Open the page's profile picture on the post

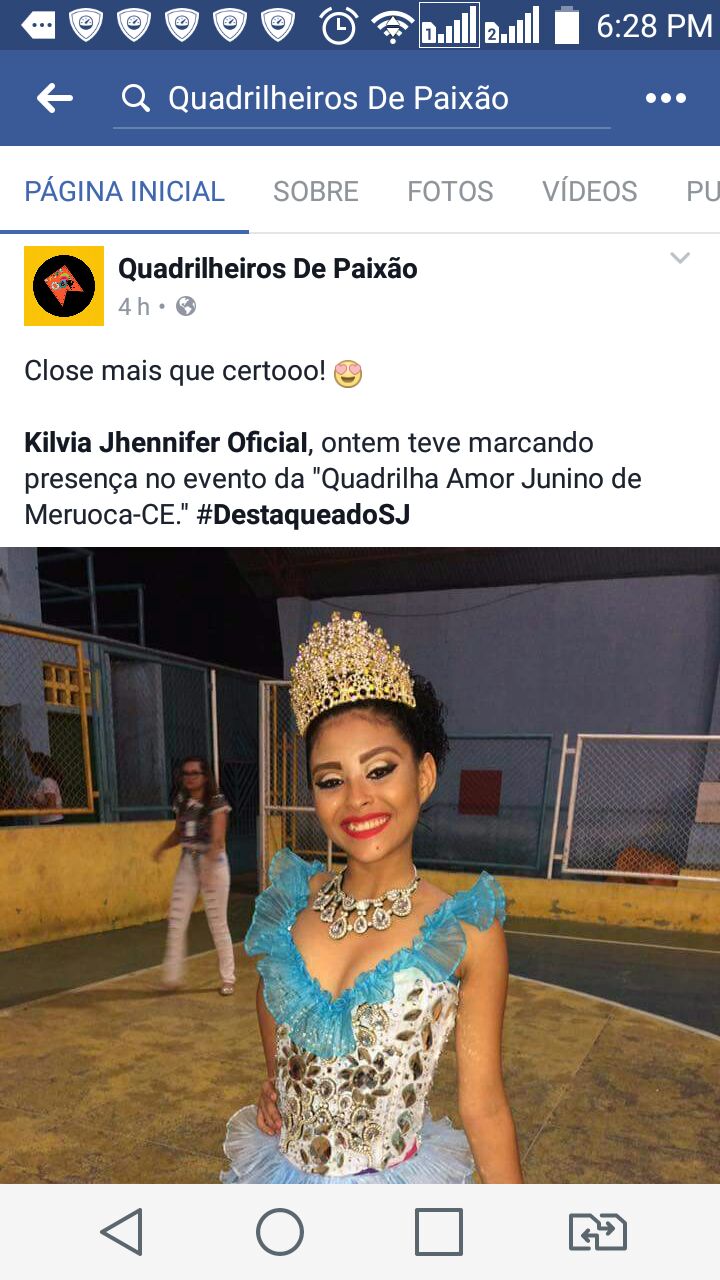click(x=64, y=286)
